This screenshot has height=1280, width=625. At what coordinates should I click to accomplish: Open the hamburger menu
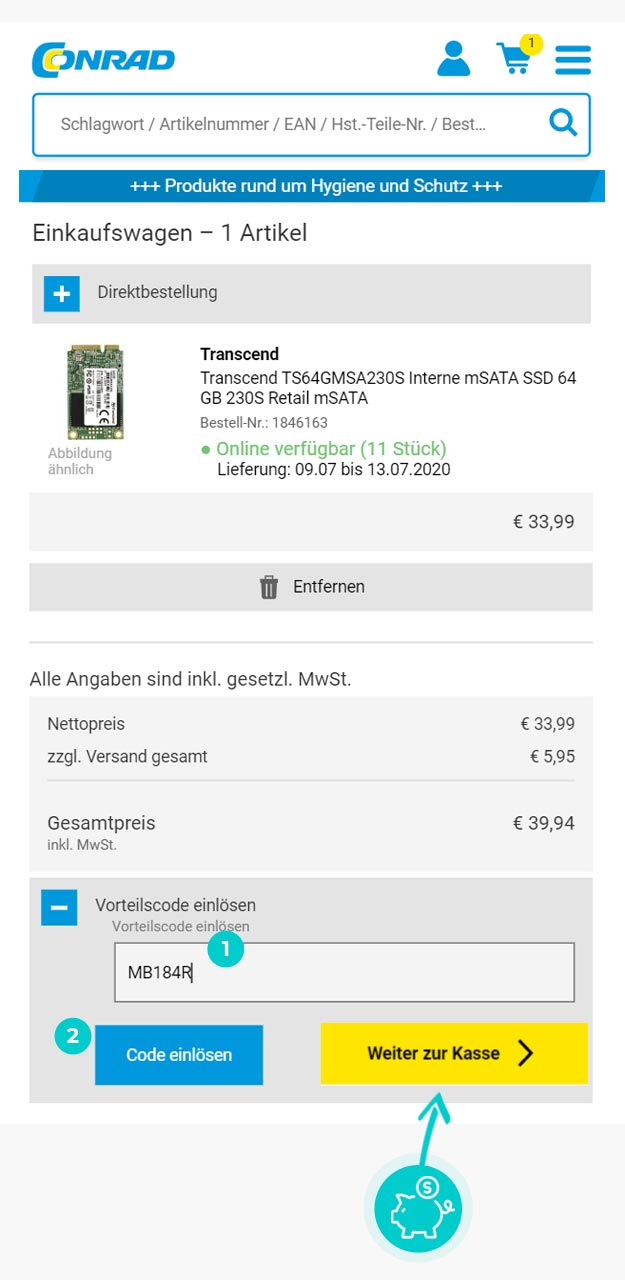point(573,60)
